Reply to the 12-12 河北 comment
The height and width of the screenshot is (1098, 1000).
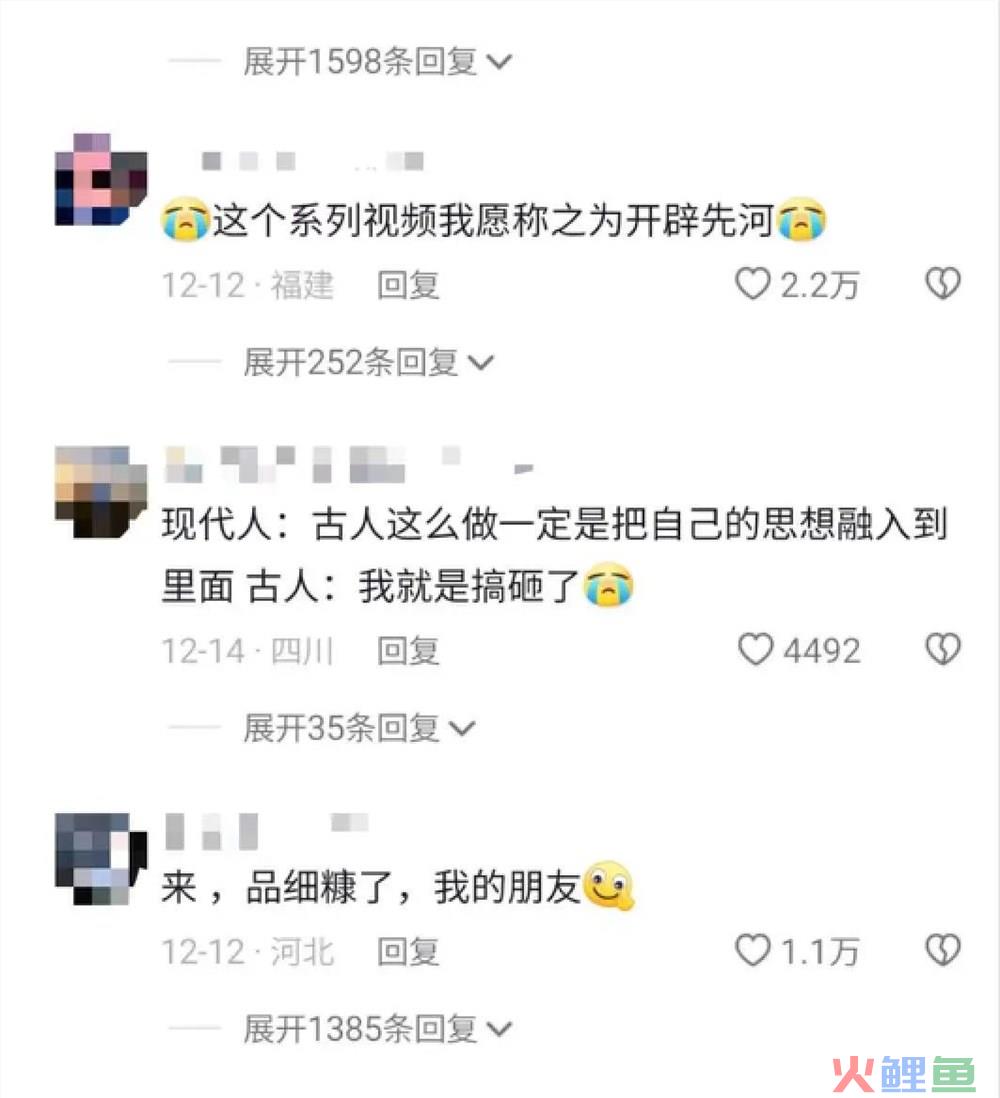pos(408,952)
